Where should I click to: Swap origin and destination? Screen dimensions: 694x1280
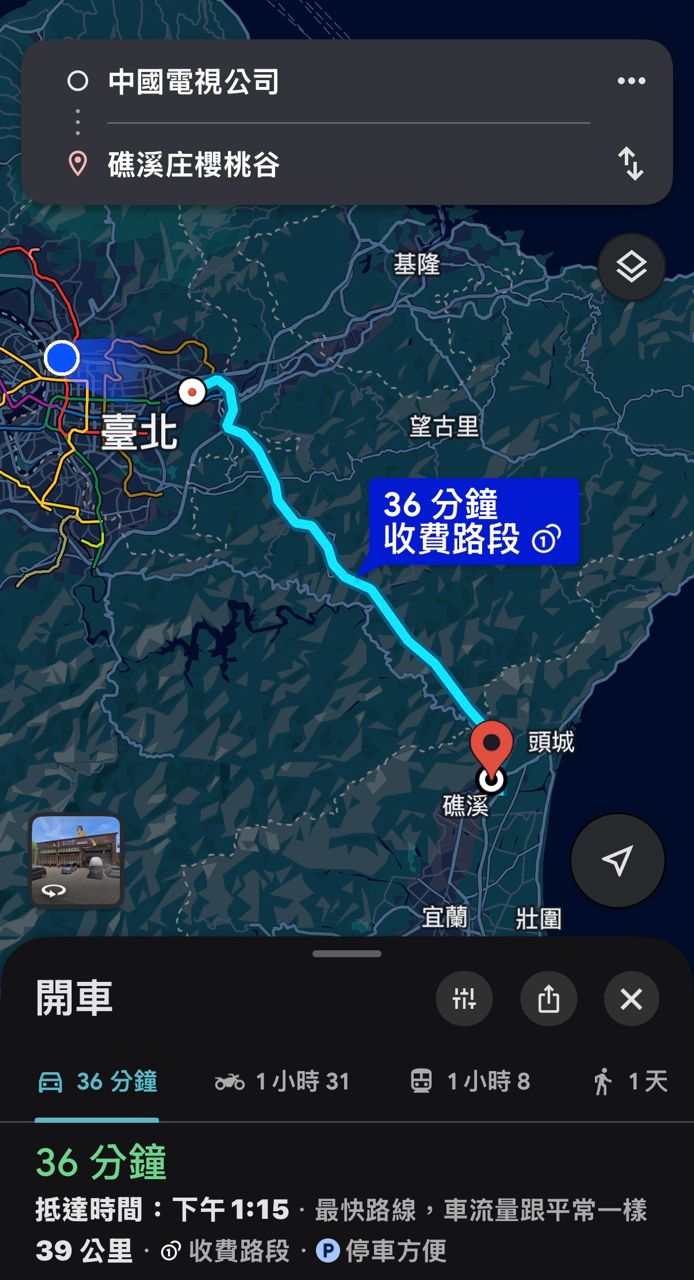click(x=631, y=164)
